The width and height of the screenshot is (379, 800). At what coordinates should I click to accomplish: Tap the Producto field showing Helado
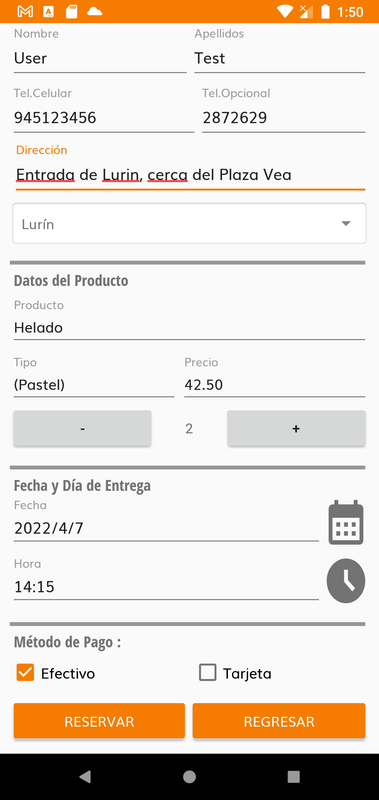click(x=189, y=328)
